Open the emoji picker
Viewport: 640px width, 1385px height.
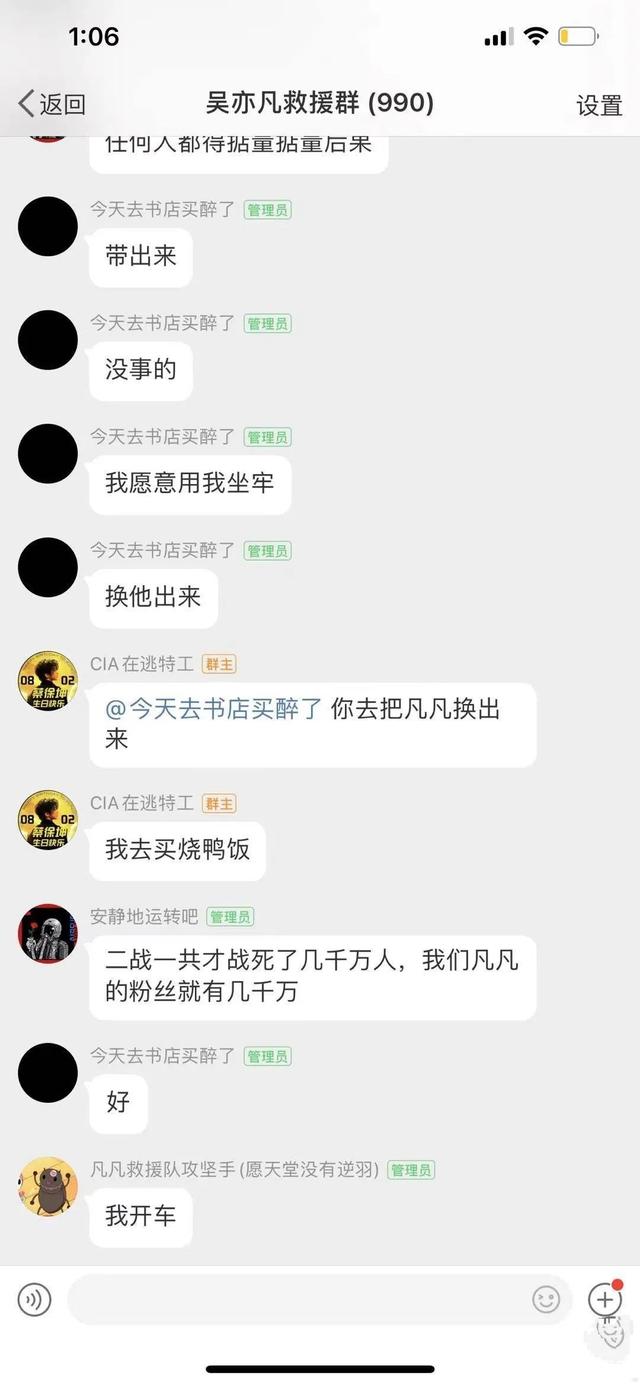(x=546, y=1300)
